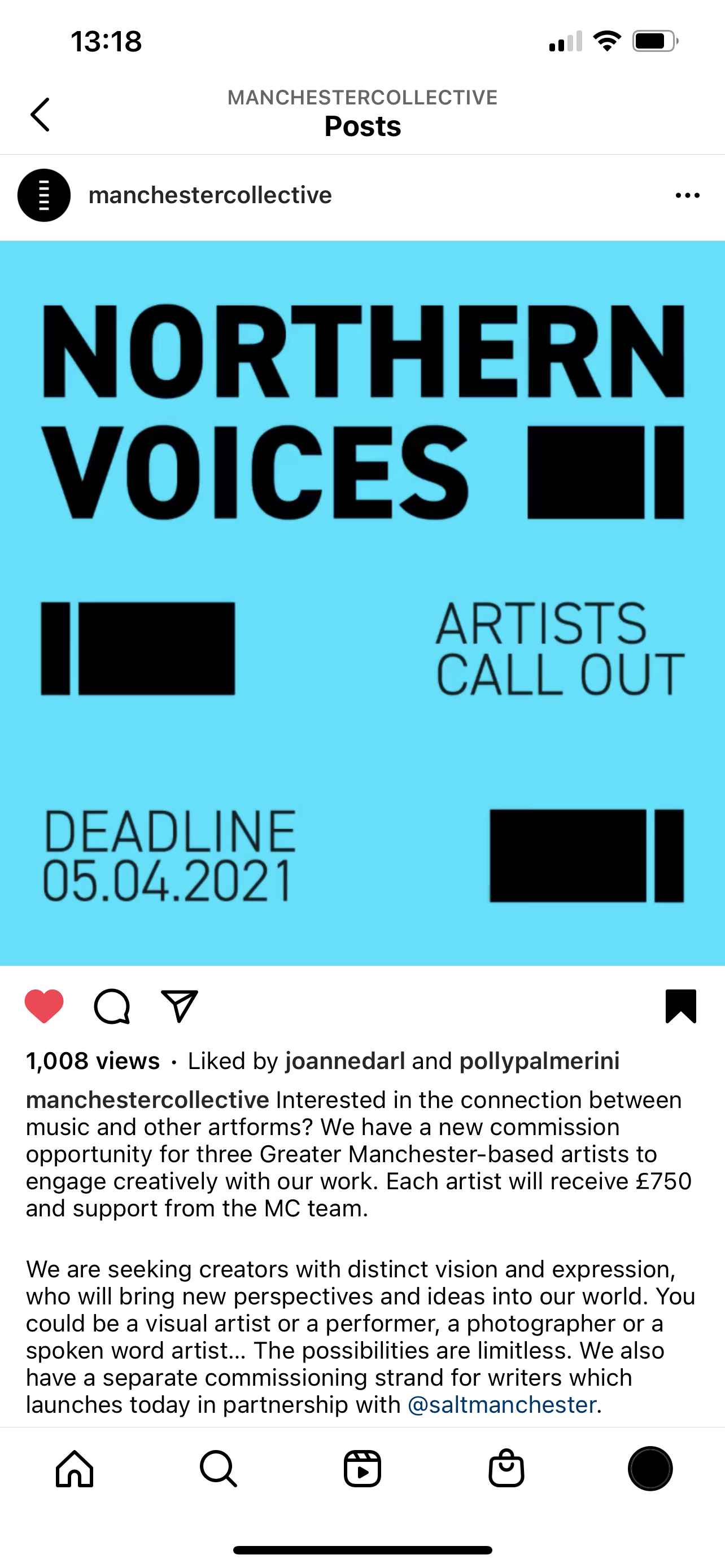Open manchestercollective profile from post header
The height and width of the screenshot is (1568, 725).
click(209, 195)
